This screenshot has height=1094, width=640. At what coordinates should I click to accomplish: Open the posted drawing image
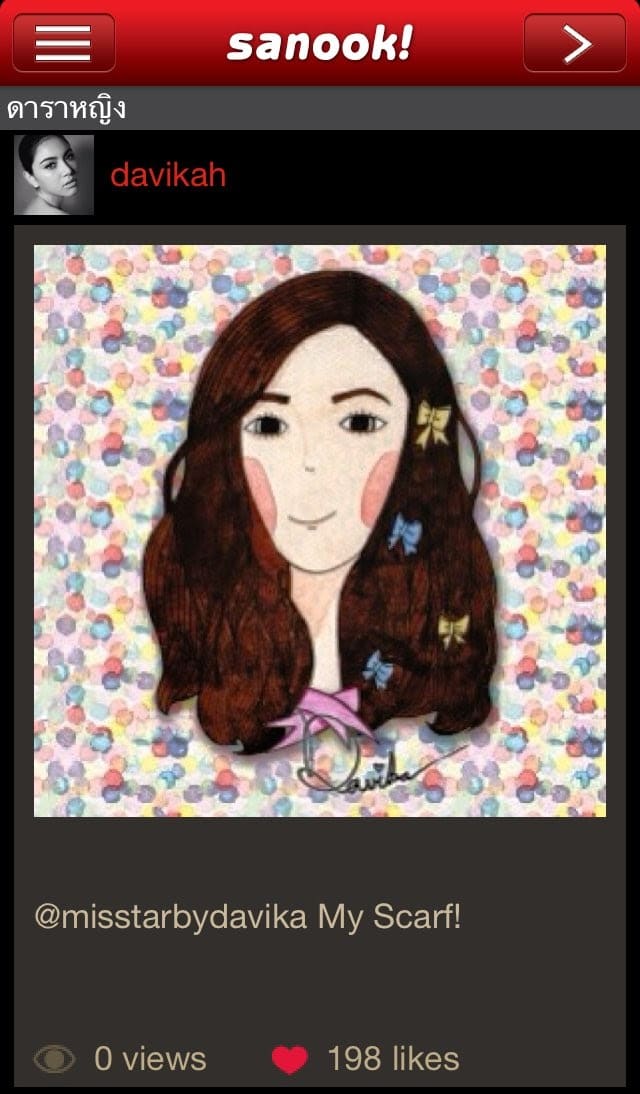320,530
